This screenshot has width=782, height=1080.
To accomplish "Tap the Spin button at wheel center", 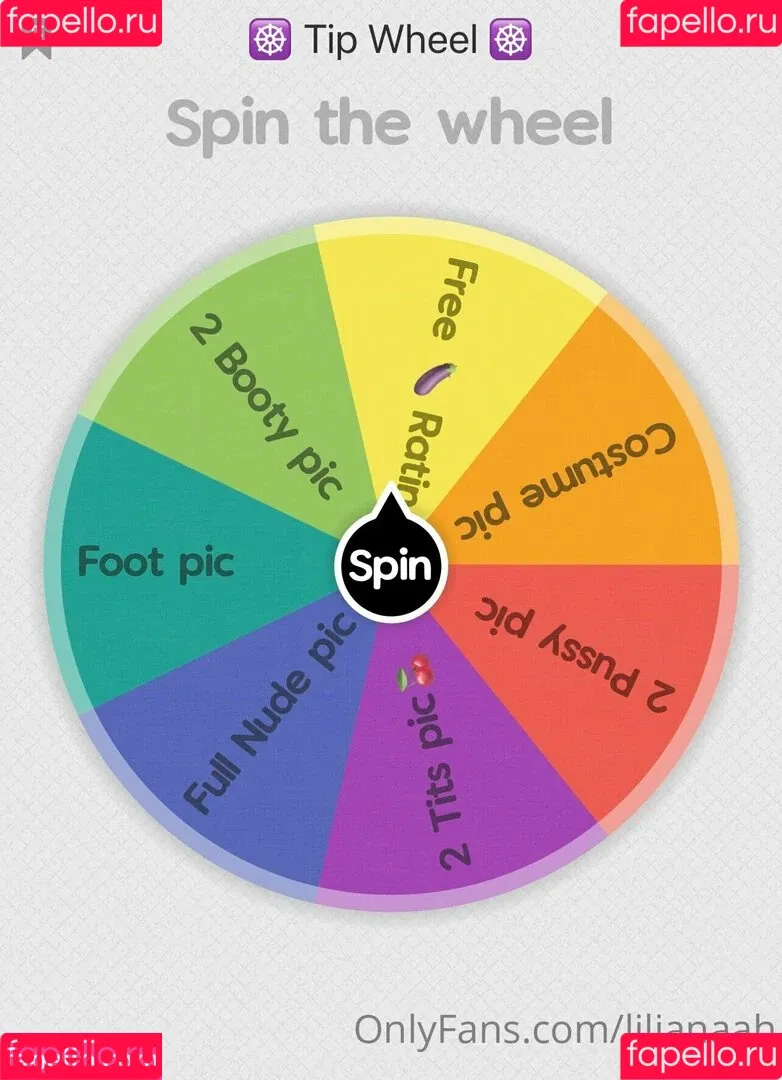I will coord(391,568).
